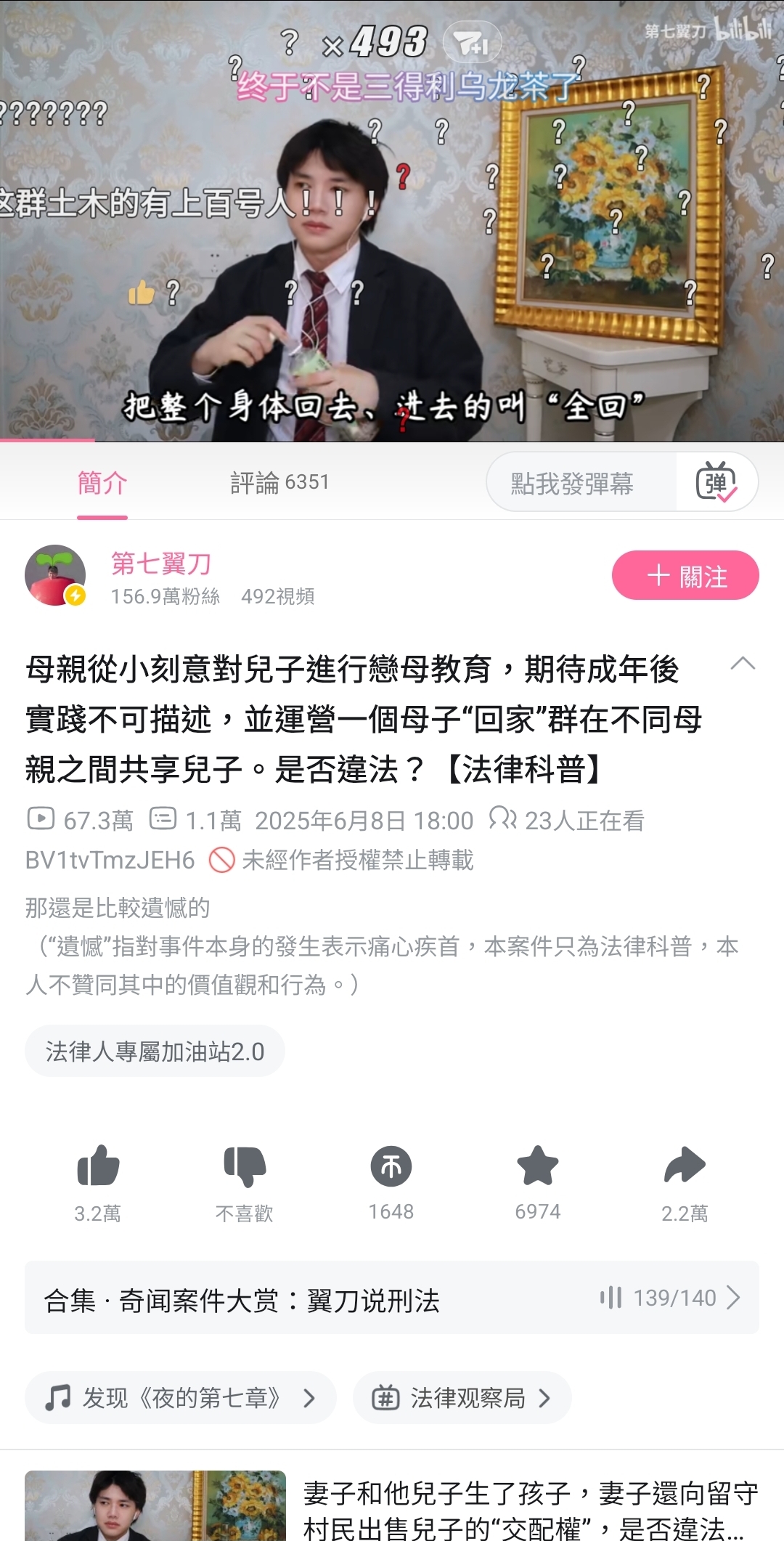Open the 簡介 tab
The width and height of the screenshot is (784, 1541).
click(x=102, y=482)
